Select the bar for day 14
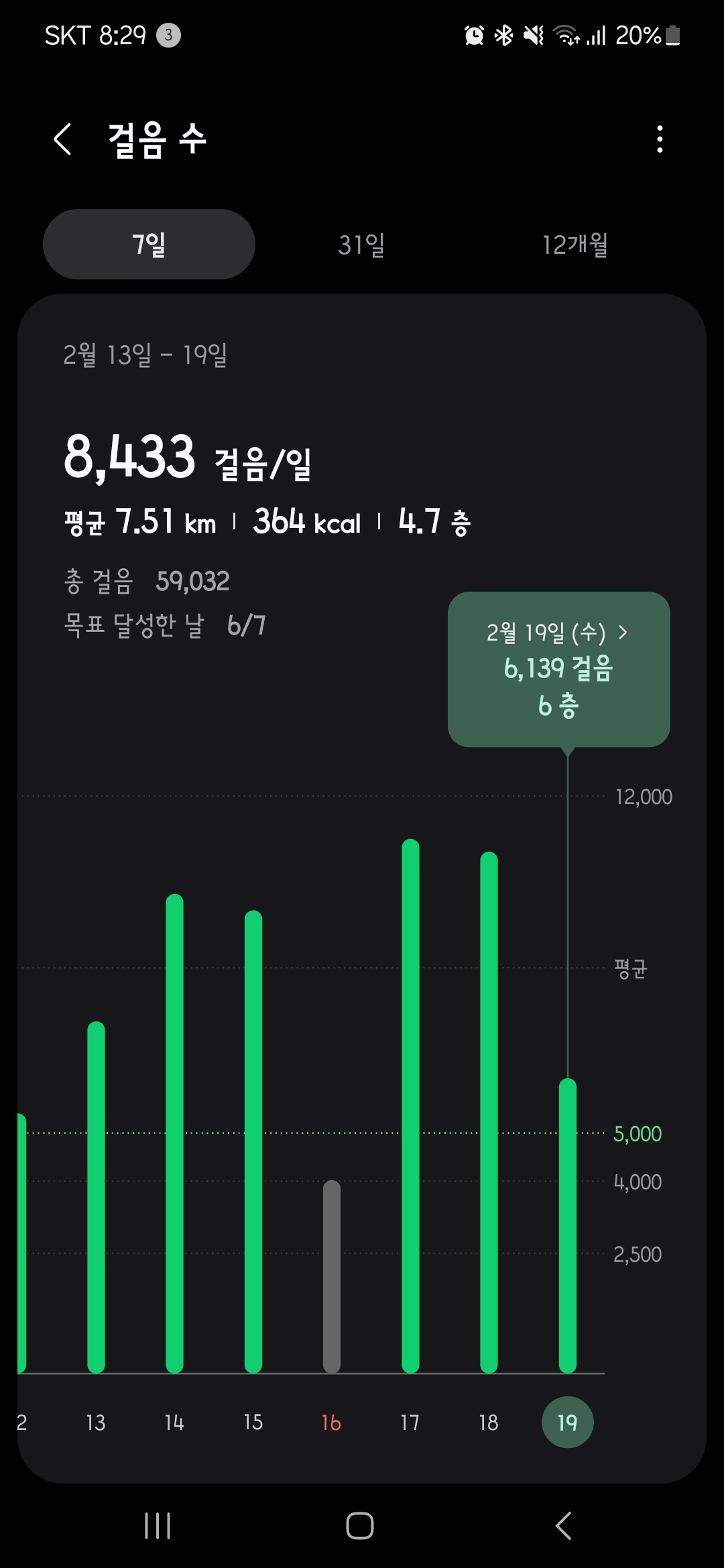Screen dimensions: 724x1568 tap(174, 1132)
